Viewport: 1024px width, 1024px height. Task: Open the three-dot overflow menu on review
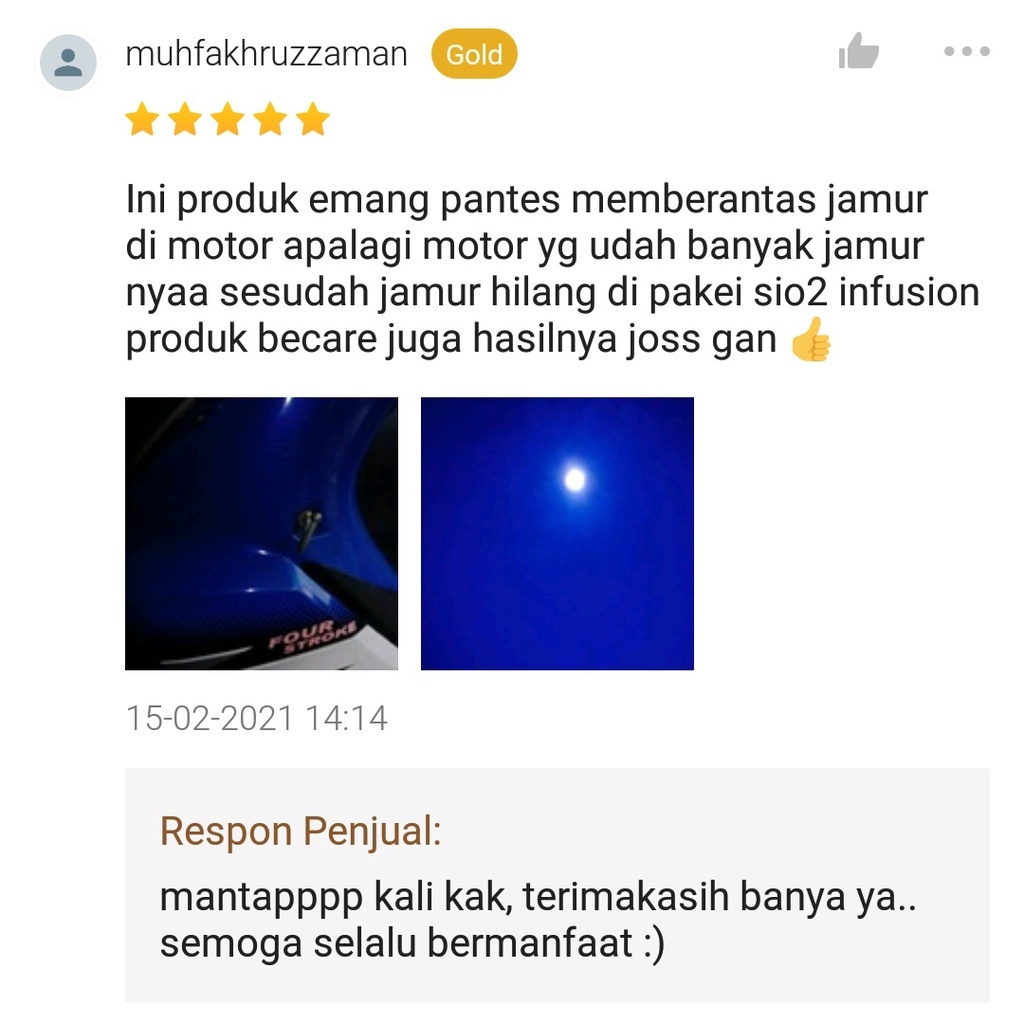(966, 52)
